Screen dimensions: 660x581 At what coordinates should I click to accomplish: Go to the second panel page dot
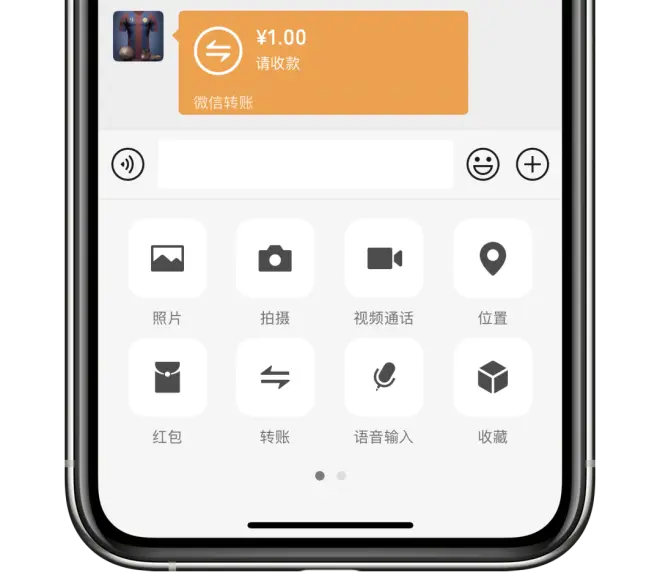(x=341, y=476)
